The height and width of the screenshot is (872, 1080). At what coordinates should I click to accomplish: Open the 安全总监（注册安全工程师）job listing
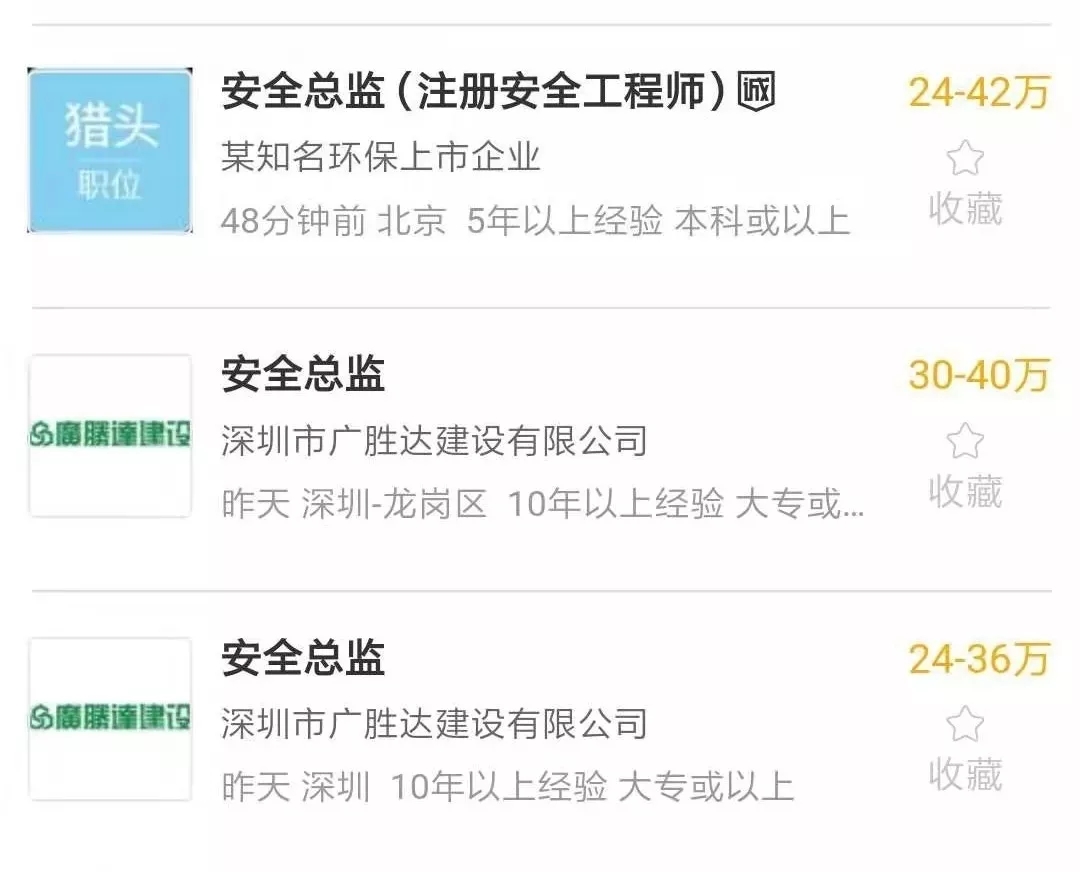[470, 93]
